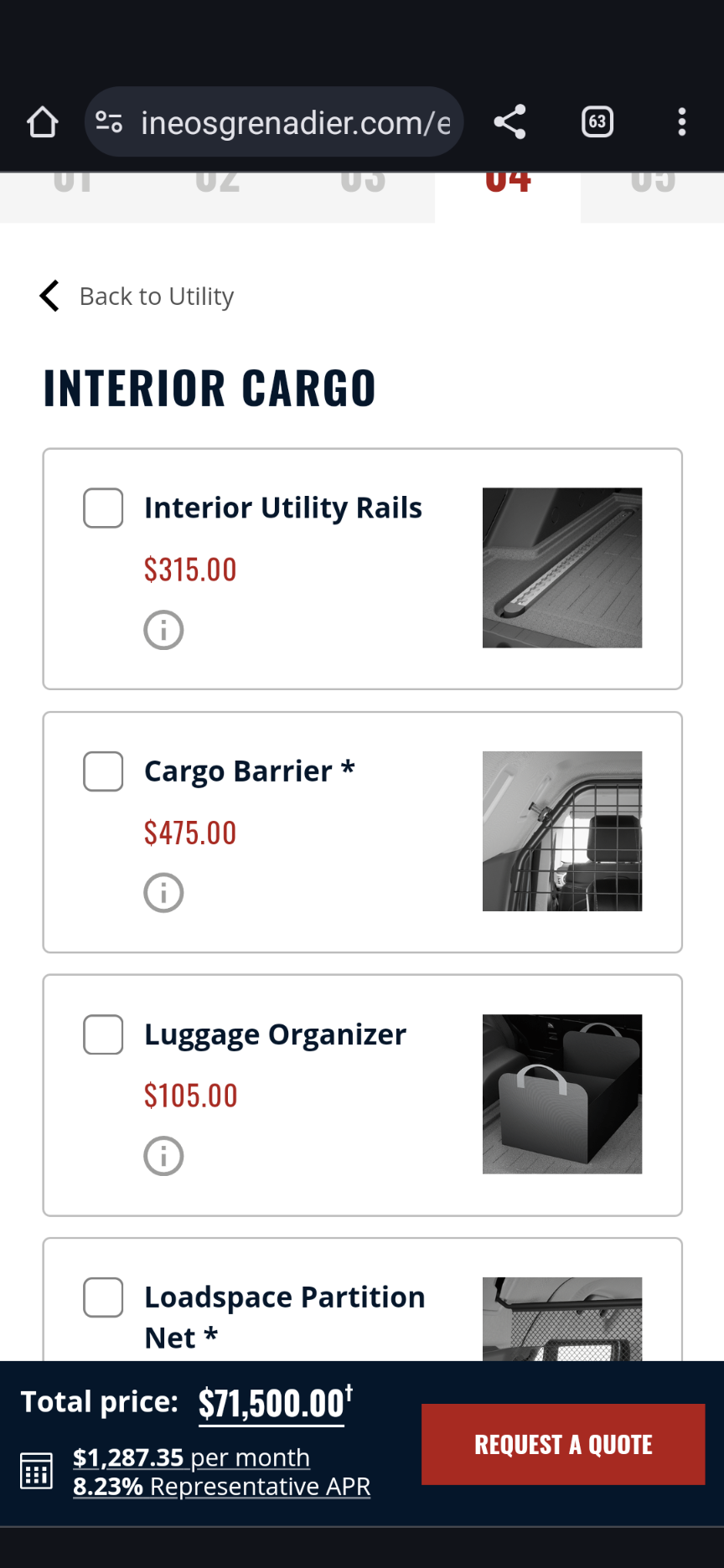
Task: Open finance calculator icon
Action: pyautogui.click(x=36, y=1471)
